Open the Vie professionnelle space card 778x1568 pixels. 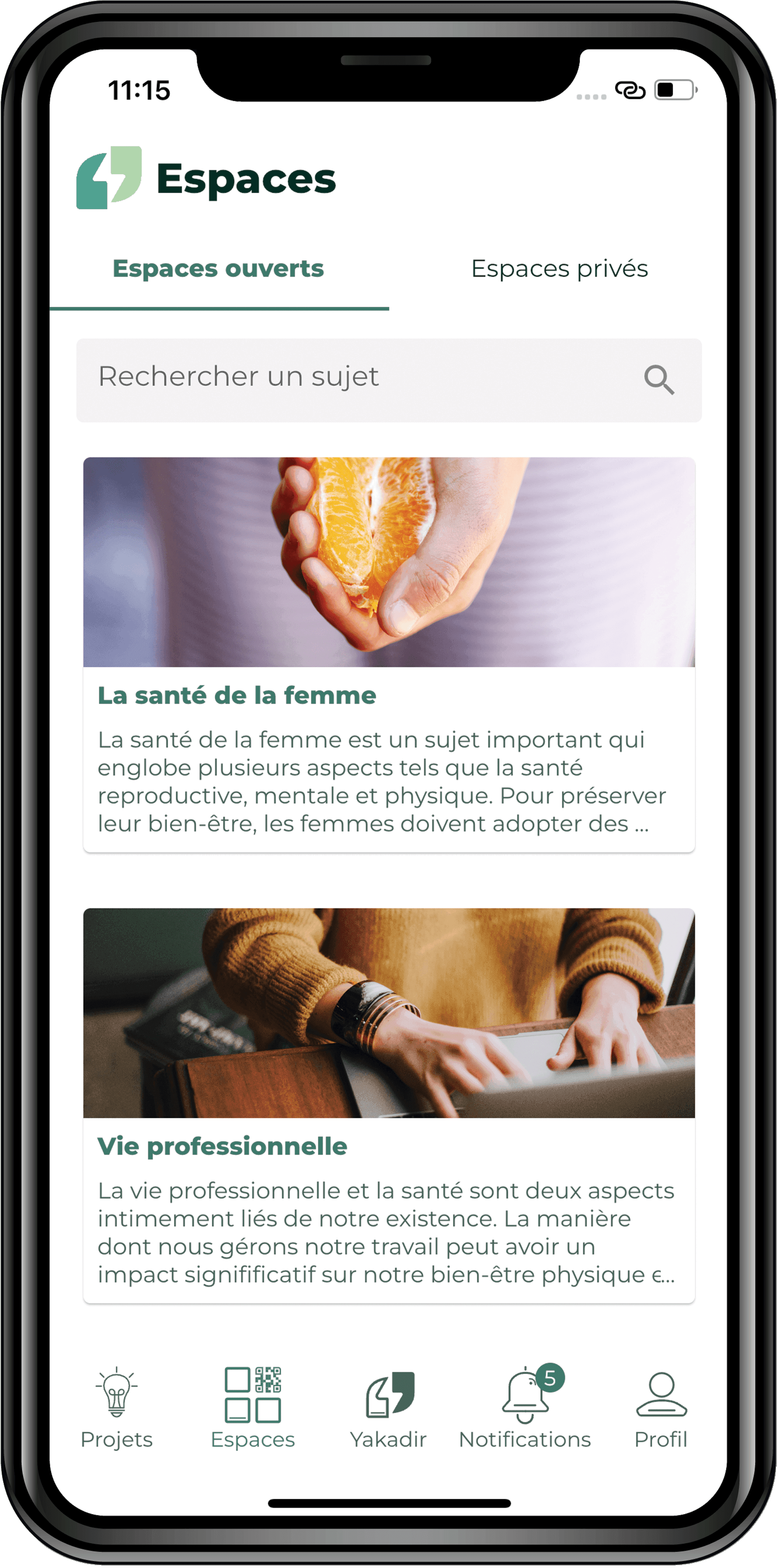[x=389, y=1105]
